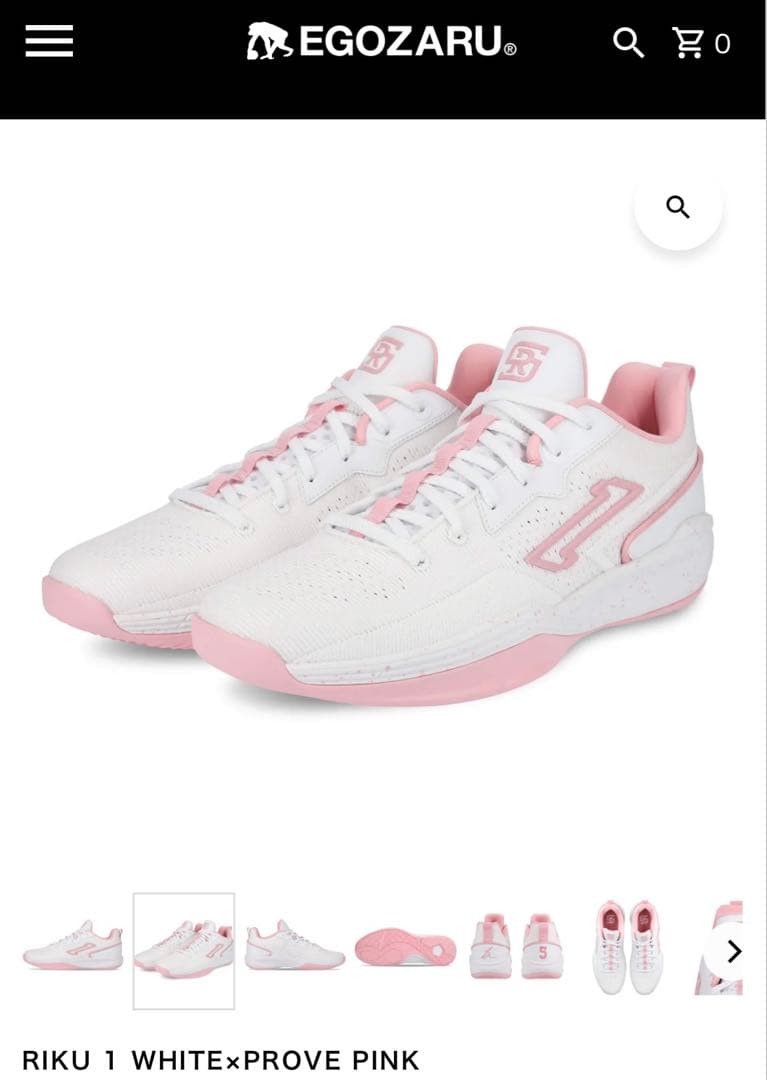Select the angled pair of shoes thumbnail
The width and height of the screenshot is (767, 1080).
pos(184,950)
